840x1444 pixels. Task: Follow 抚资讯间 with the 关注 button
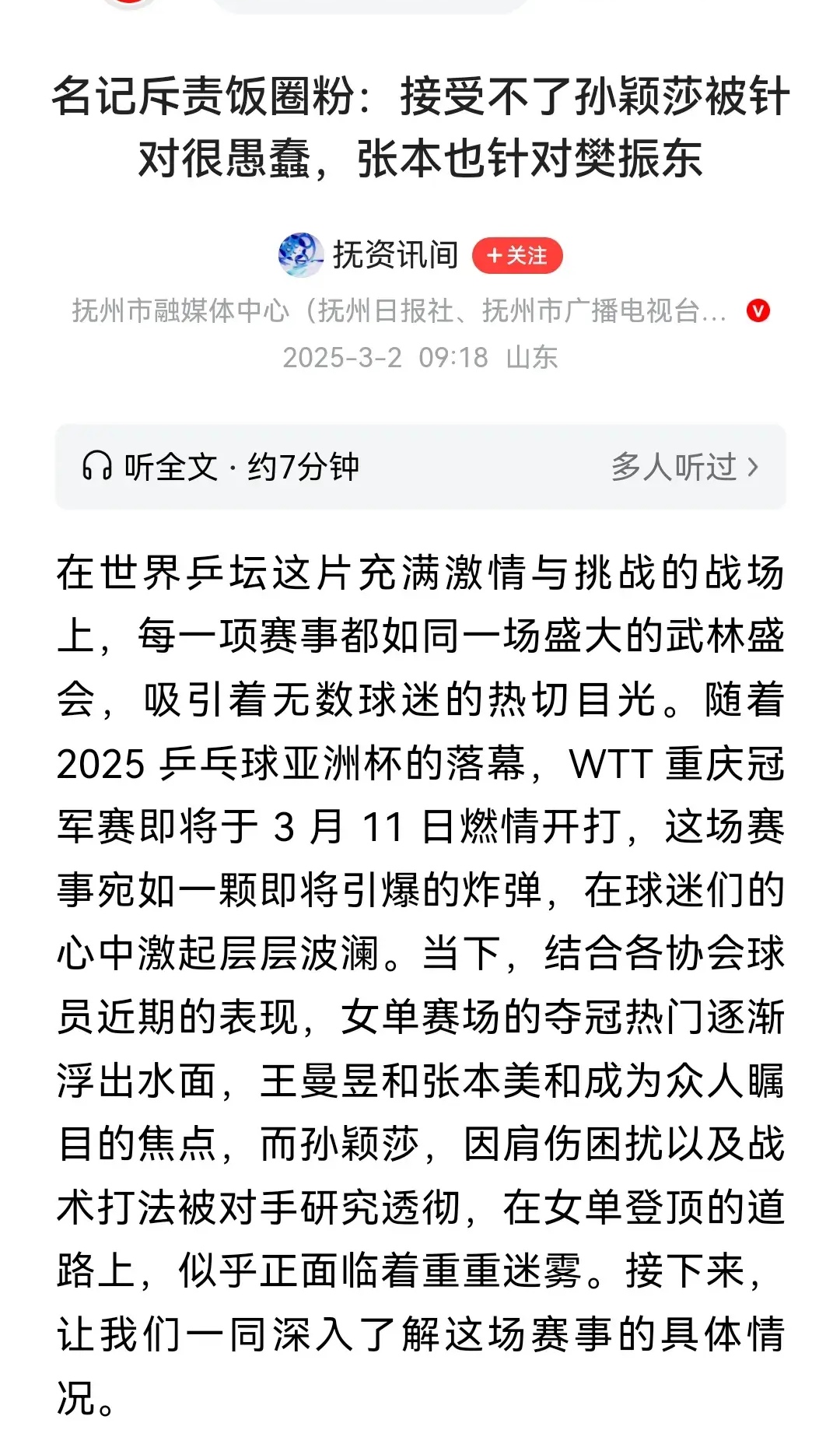point(517,255)
